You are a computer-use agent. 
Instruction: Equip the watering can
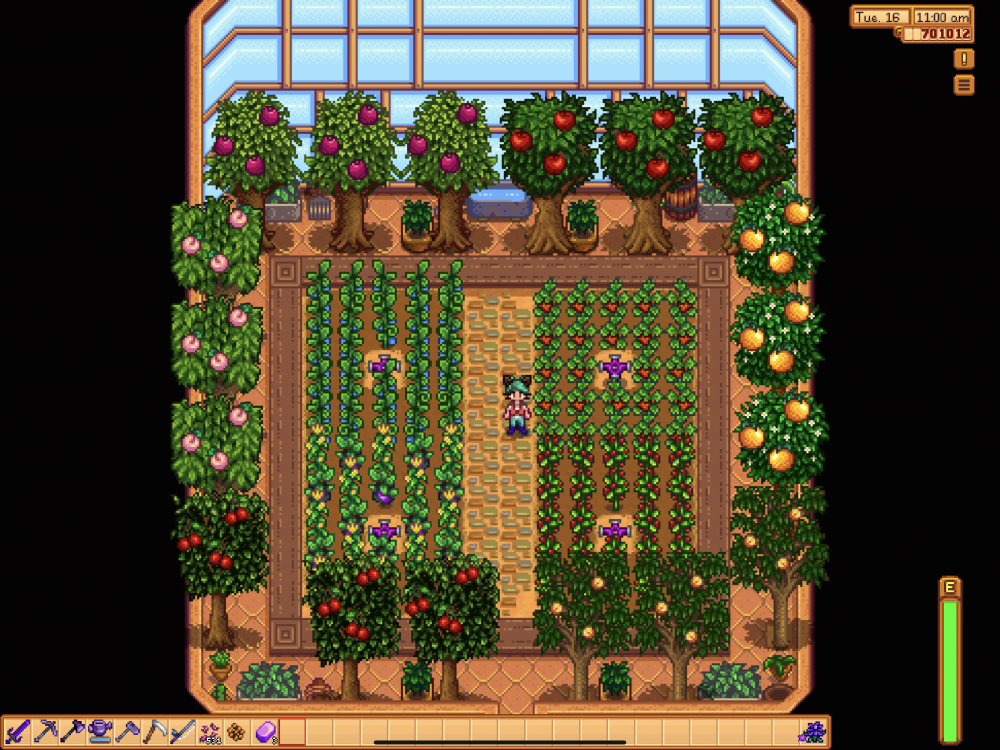click(100, 732)
